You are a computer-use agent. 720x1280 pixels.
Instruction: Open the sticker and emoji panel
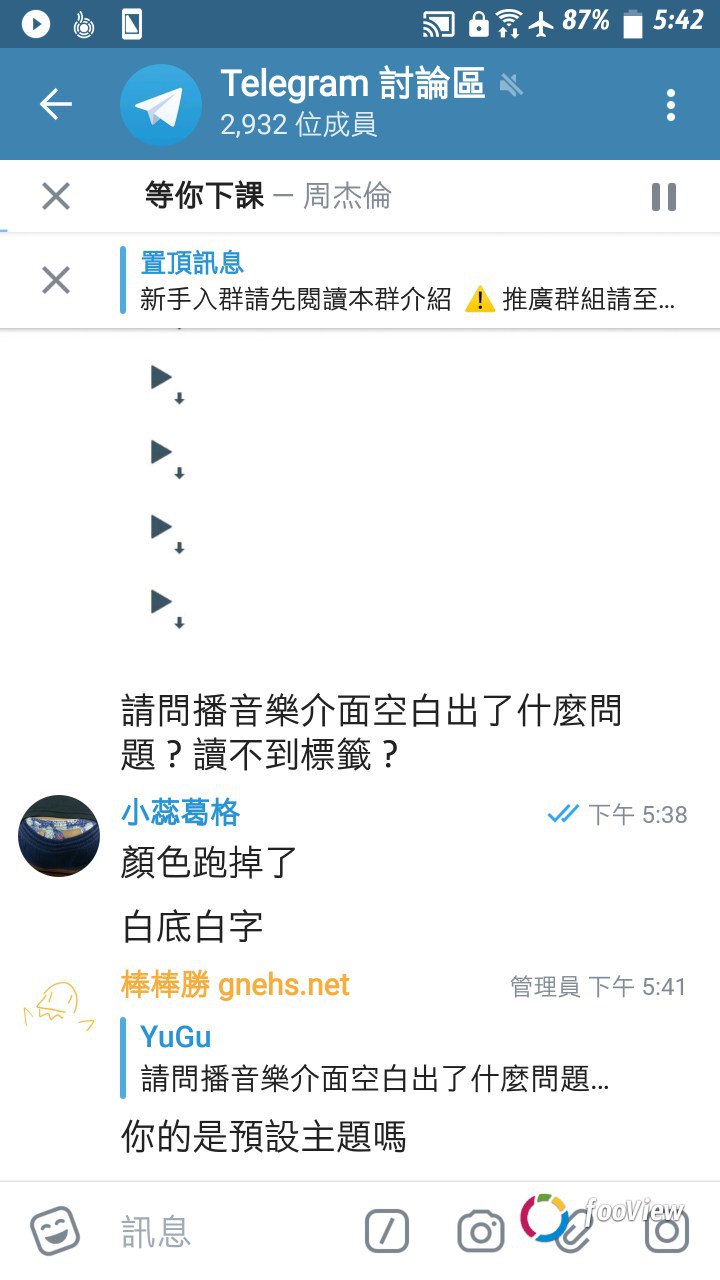click(55, 1231)
